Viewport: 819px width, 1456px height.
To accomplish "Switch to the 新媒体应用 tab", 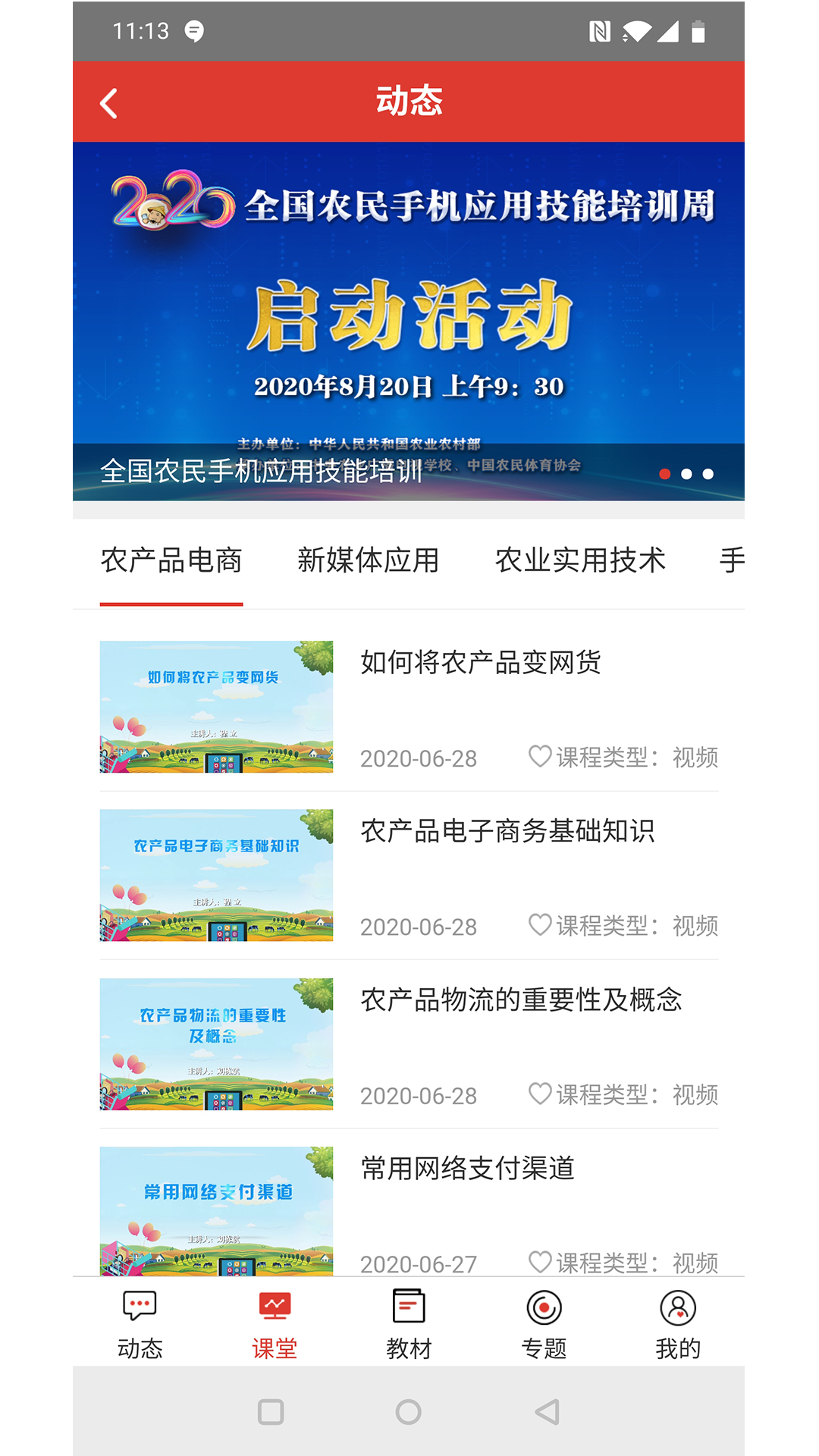I will [368, 561].
